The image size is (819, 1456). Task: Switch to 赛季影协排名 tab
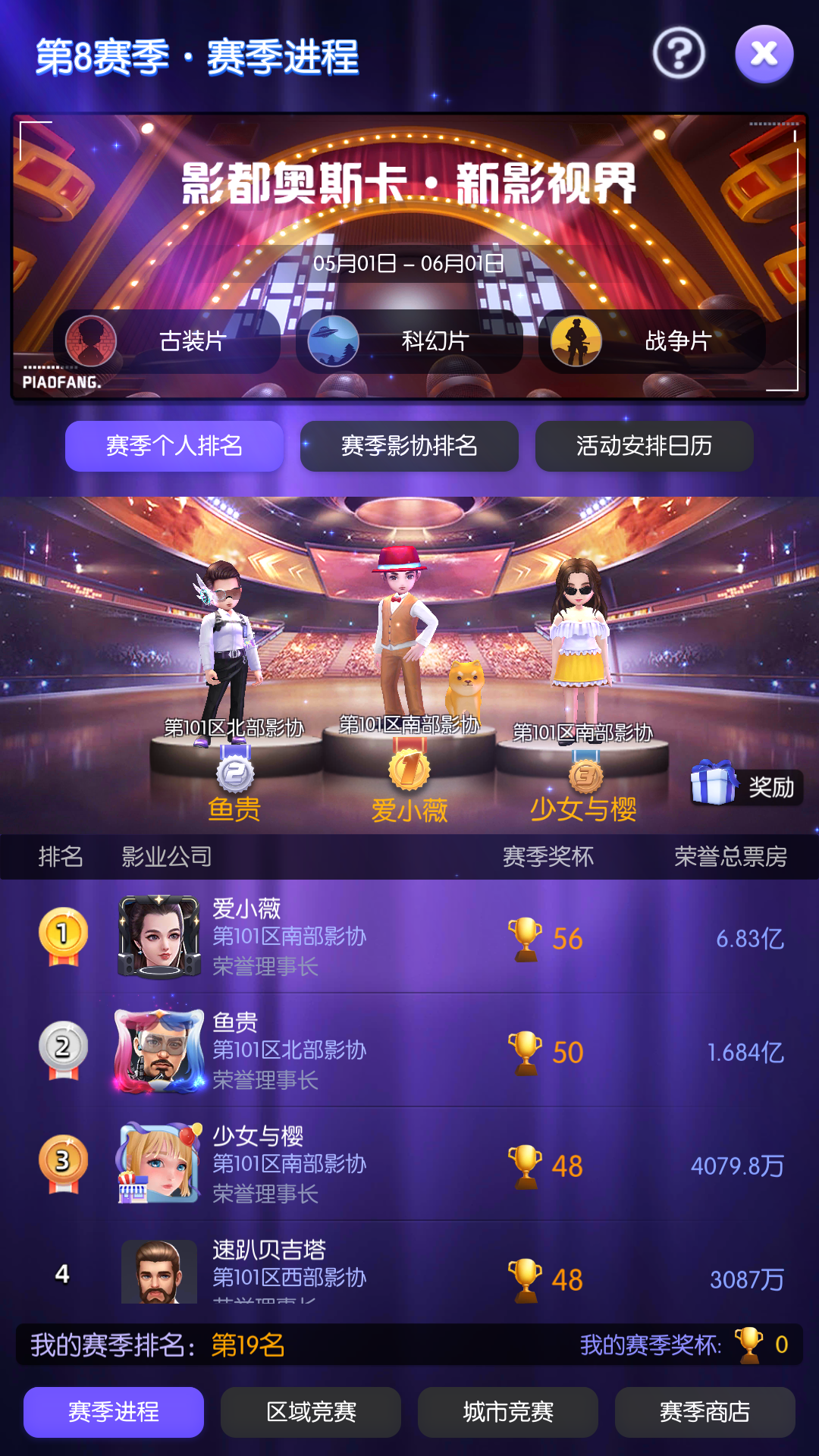click(409, 446)
